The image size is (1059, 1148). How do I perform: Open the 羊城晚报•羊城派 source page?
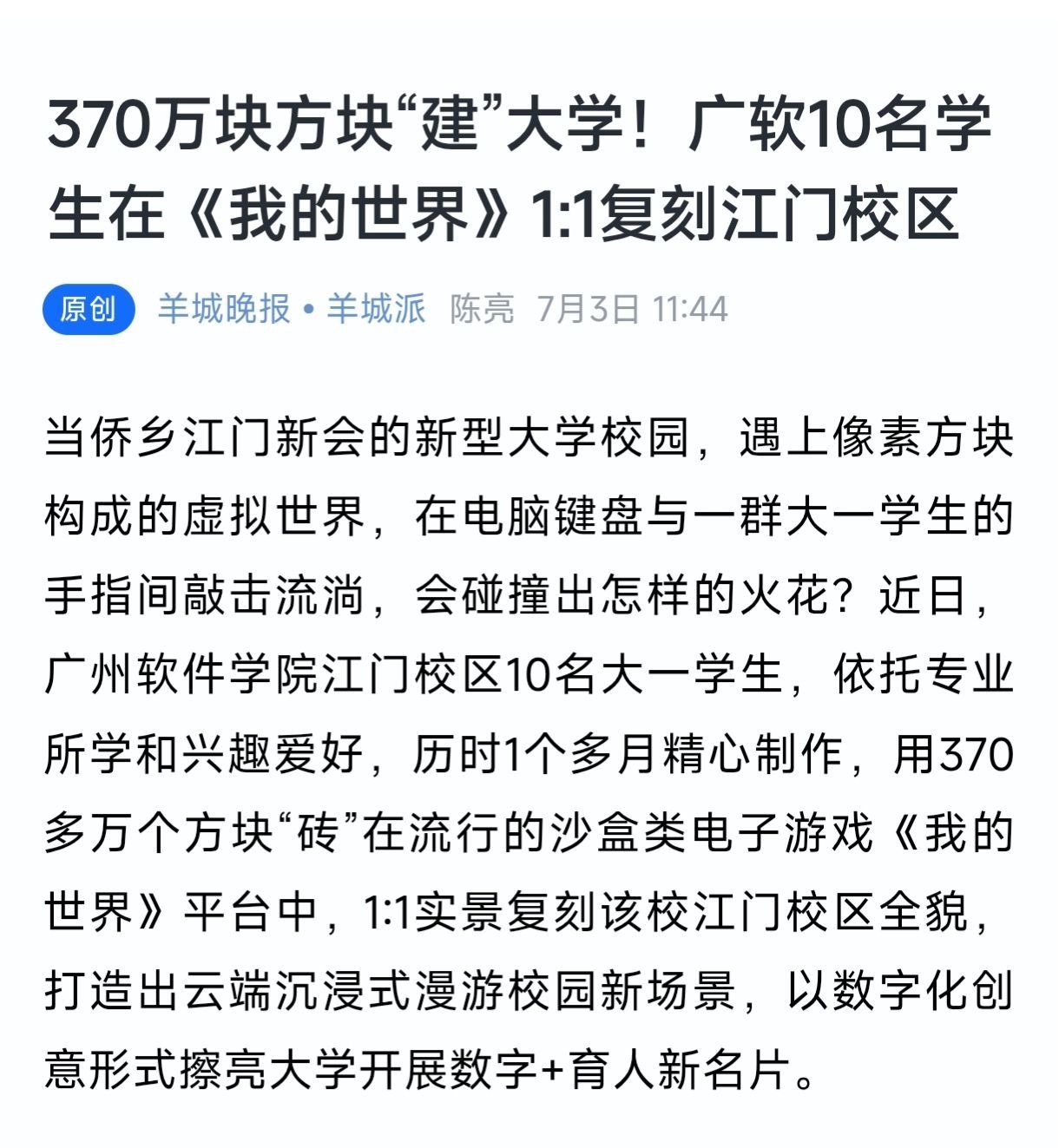292,309
